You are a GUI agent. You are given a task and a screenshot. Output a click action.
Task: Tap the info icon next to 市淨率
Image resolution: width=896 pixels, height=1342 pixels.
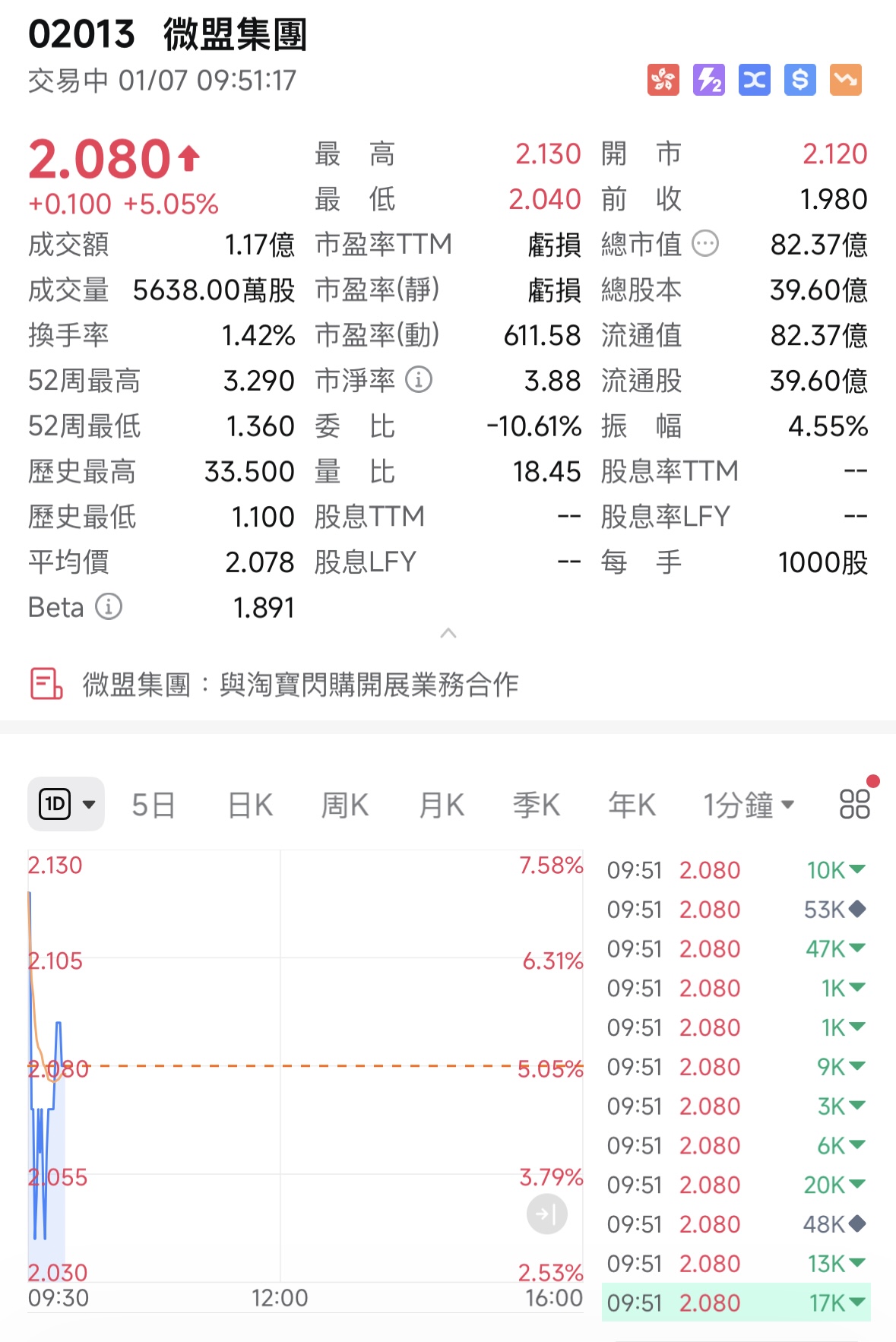pos(419,380)
